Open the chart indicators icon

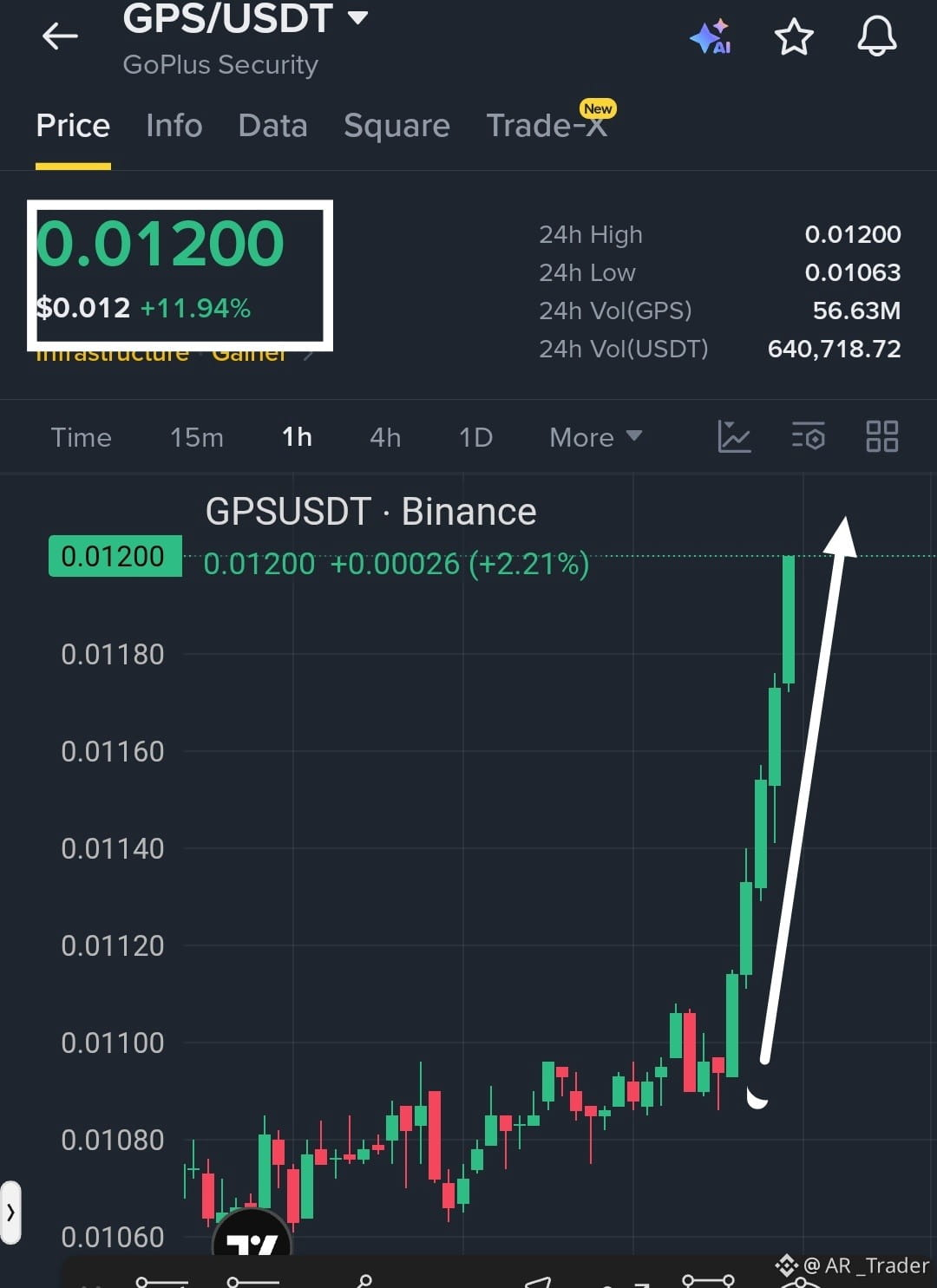734,436
